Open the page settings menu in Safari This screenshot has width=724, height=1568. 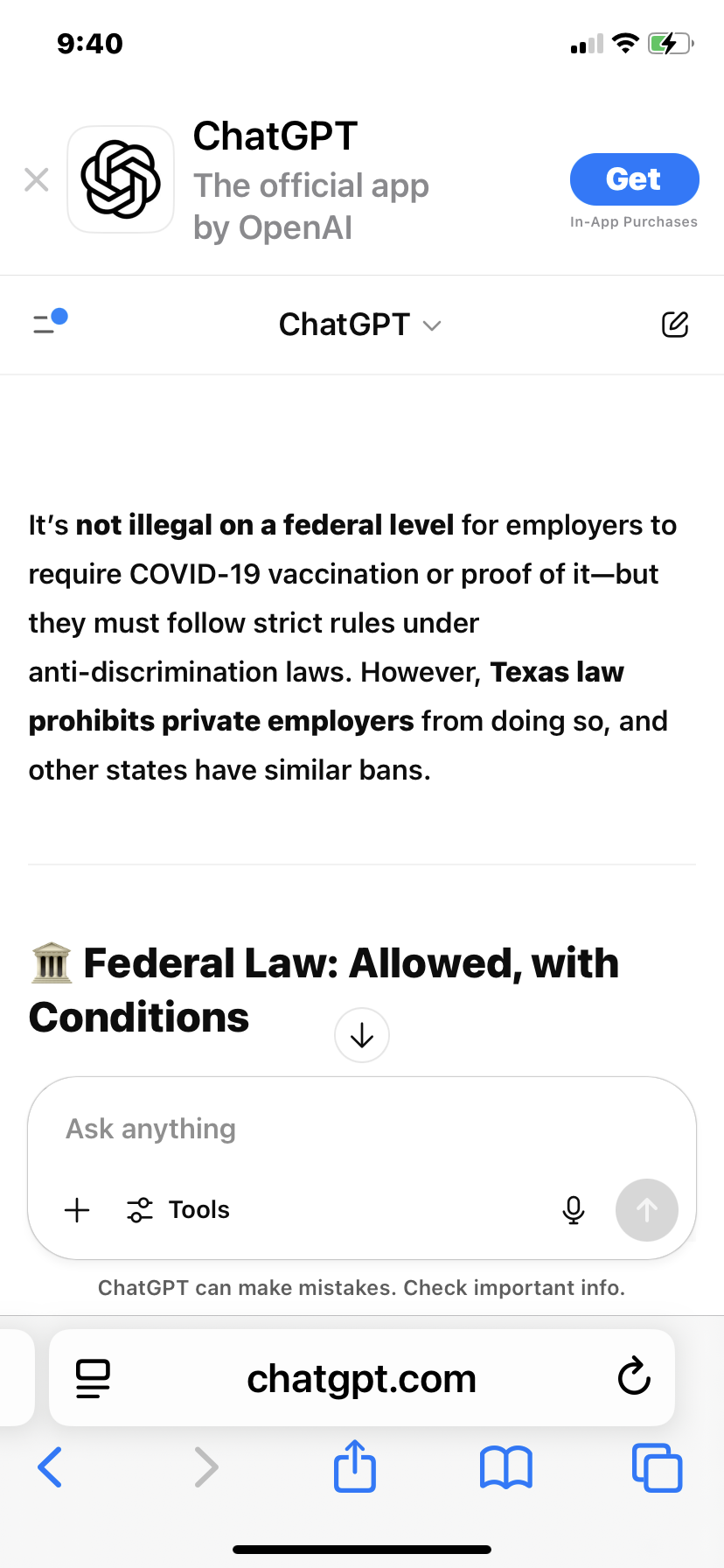tap(93, 1379)
